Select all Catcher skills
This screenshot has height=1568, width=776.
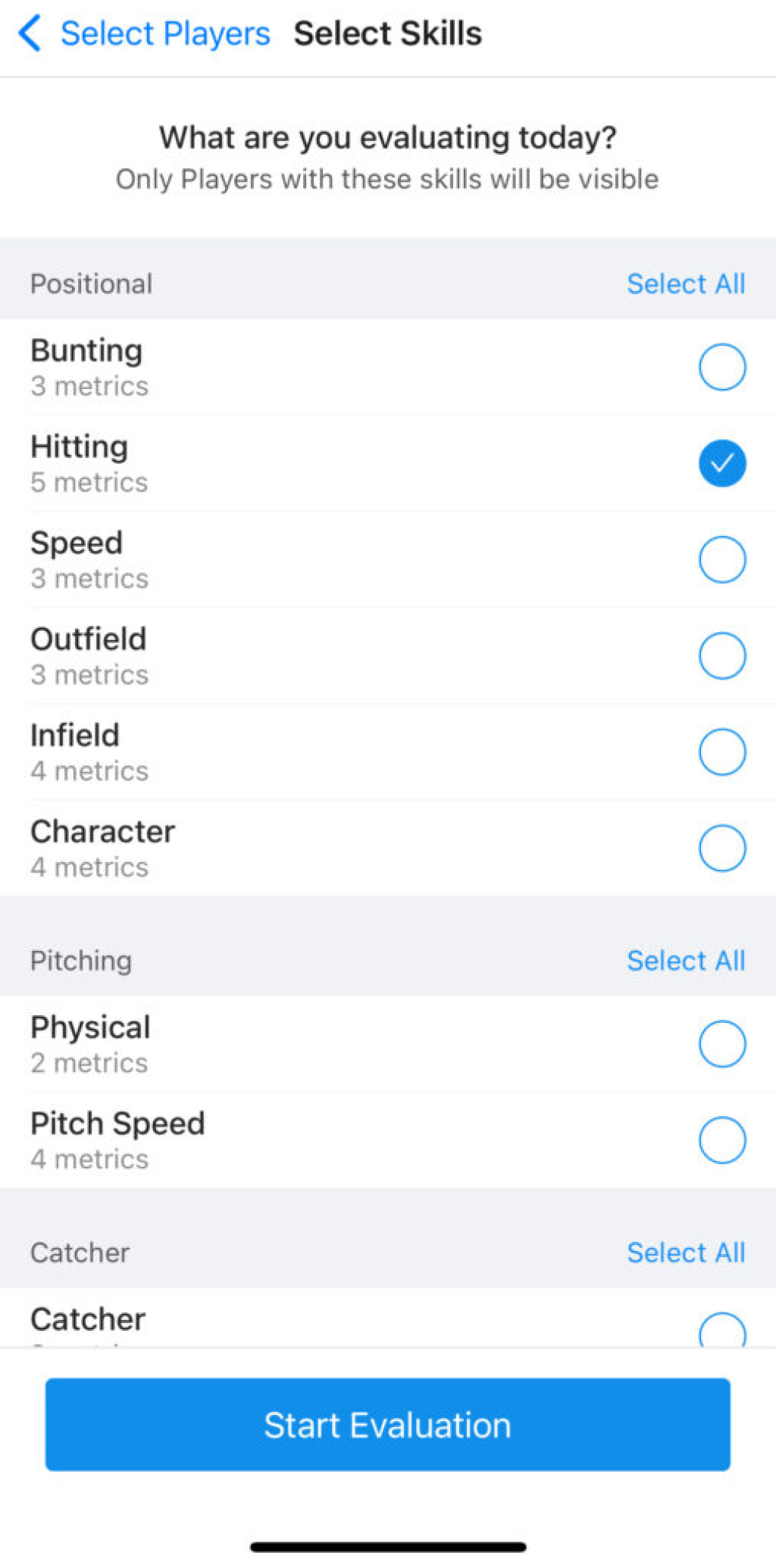click(x=685, y=1253)
